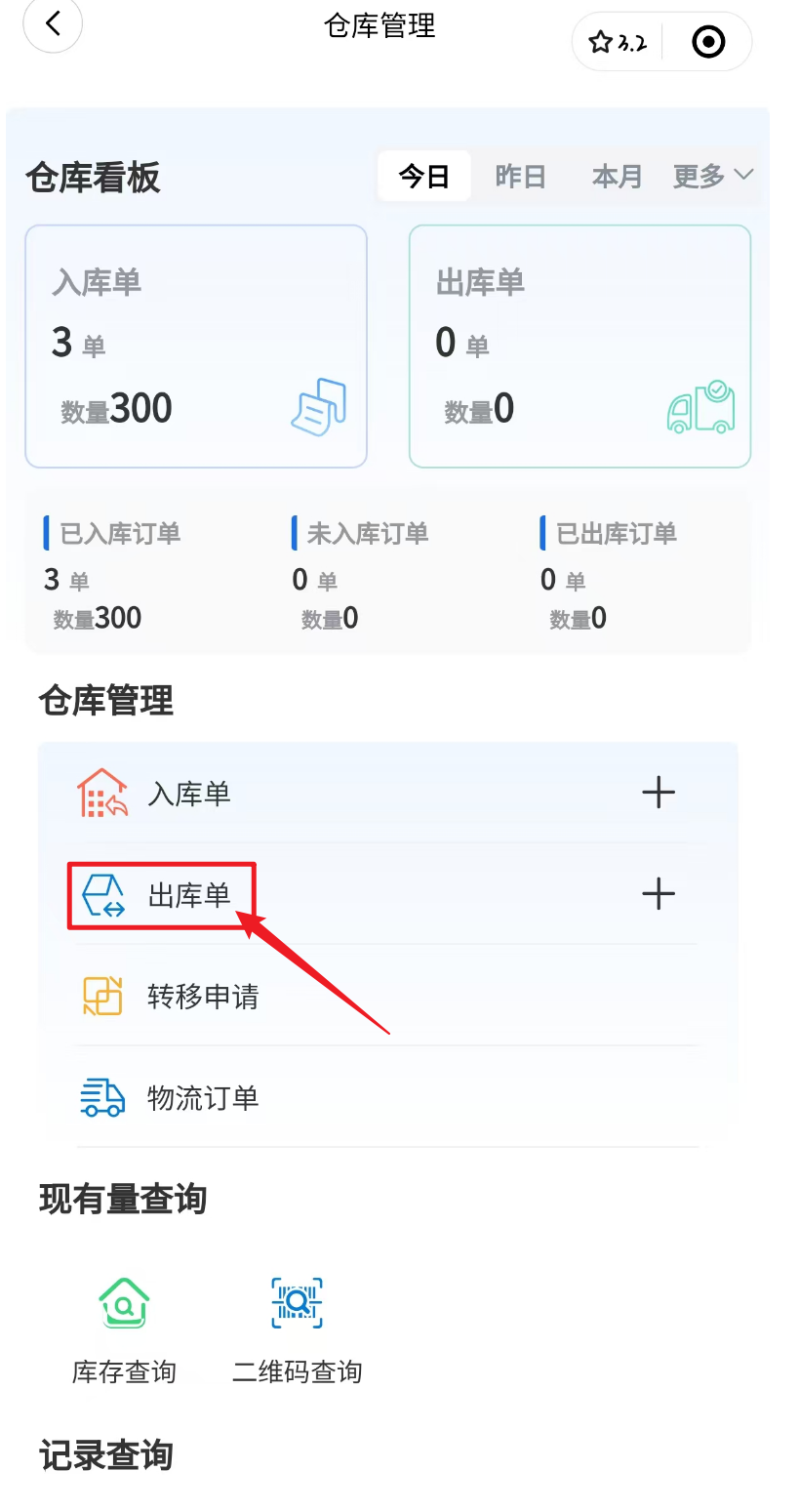
Task: Tap the star rating capsule button
Action: pos(619,42)
